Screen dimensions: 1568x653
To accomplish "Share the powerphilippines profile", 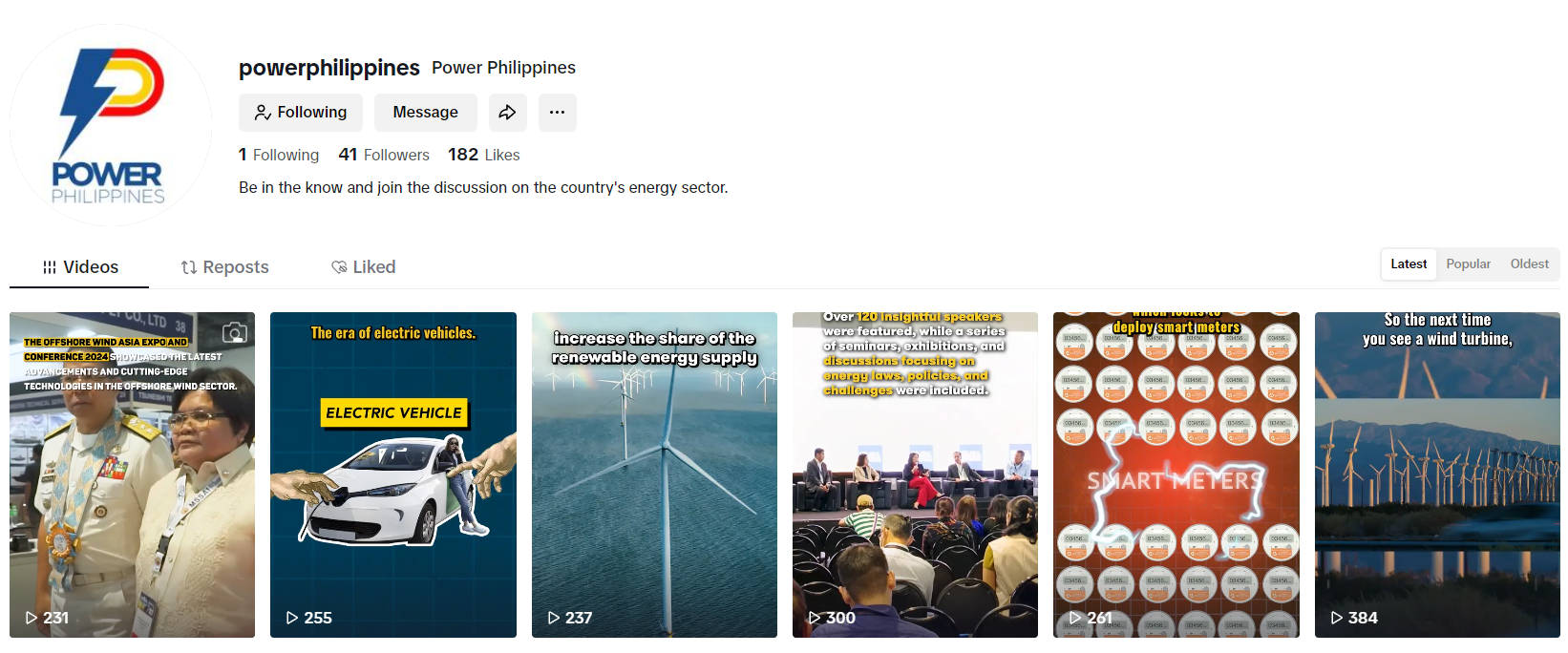I will [507, 113].
